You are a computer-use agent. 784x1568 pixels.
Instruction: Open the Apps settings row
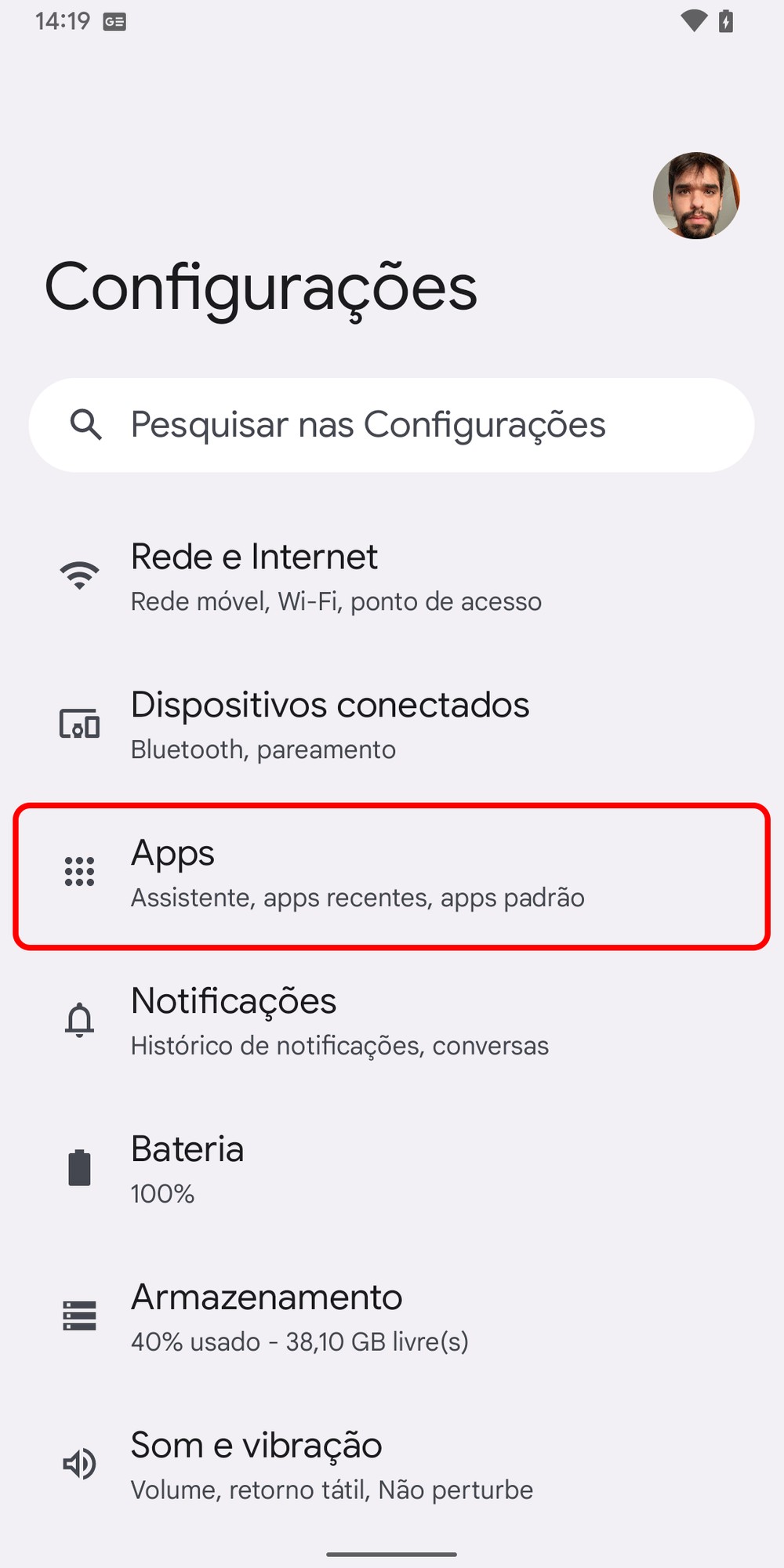click(x=392, y=875)
